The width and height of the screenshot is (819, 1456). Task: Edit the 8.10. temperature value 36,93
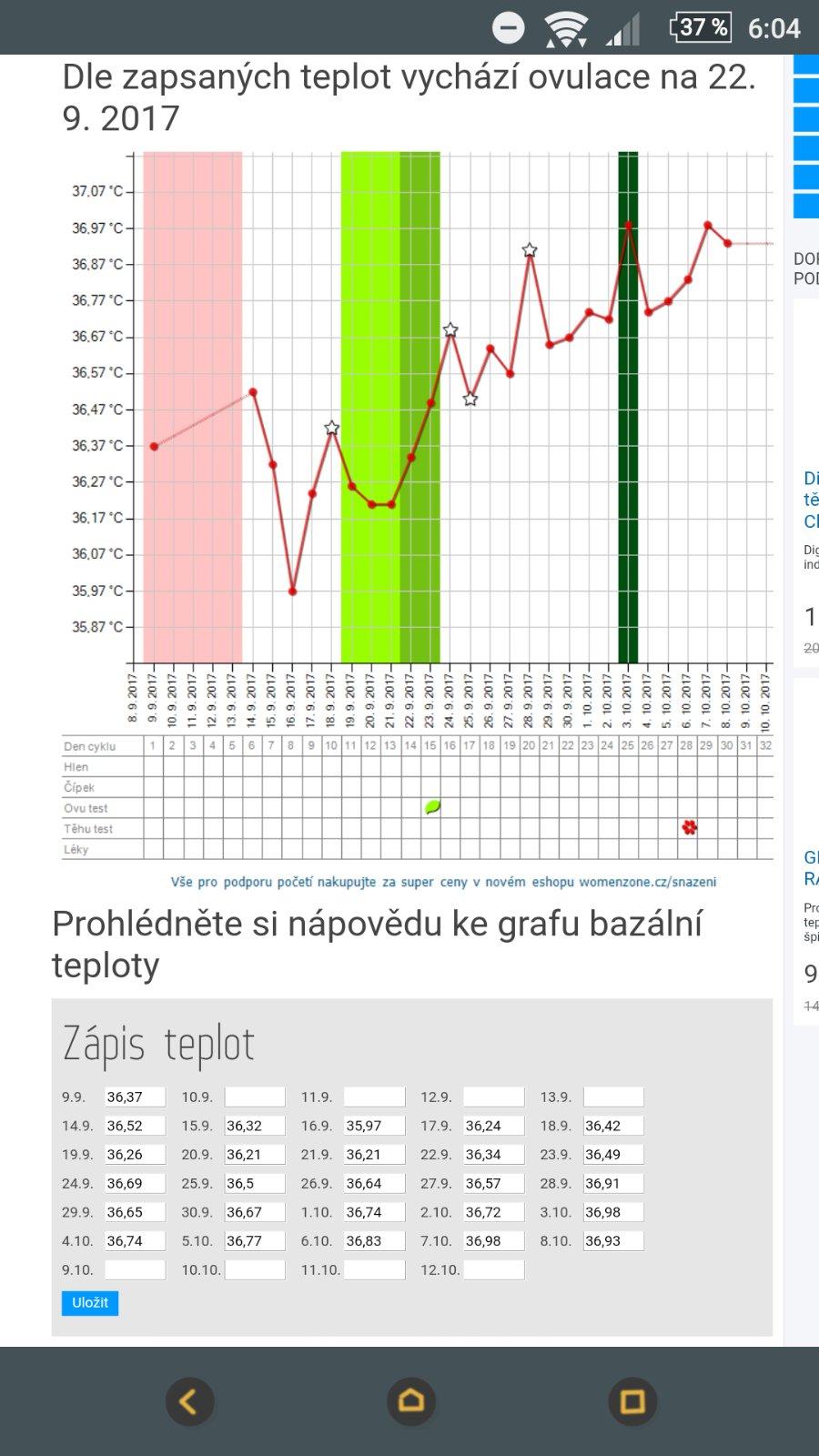[x=613, y=1241]
